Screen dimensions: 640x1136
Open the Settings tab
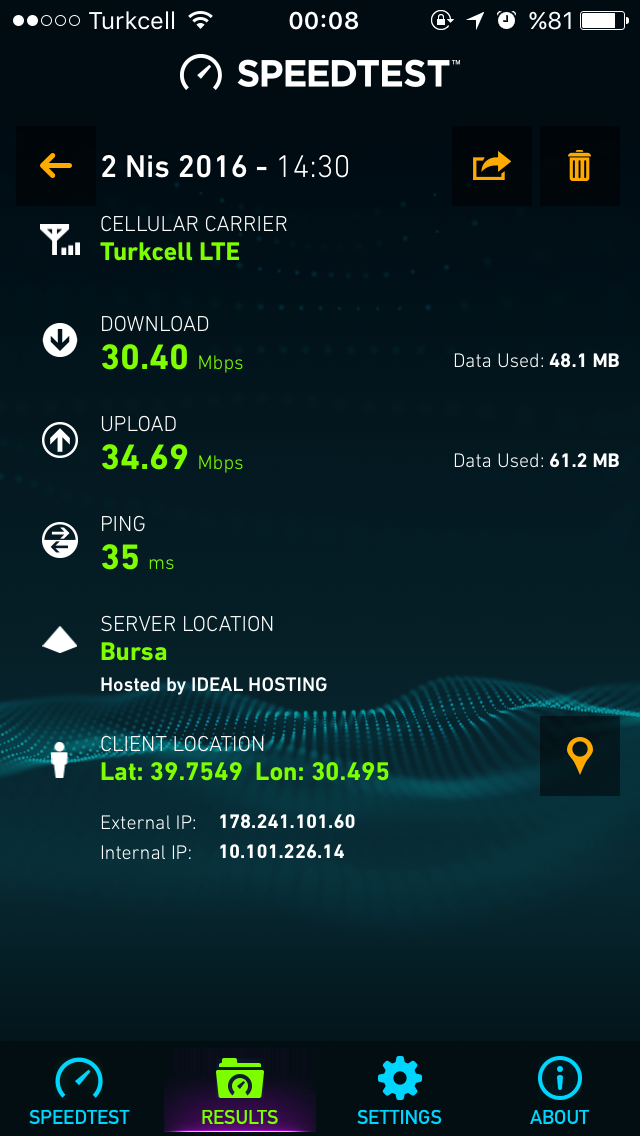click(399, 1090)
